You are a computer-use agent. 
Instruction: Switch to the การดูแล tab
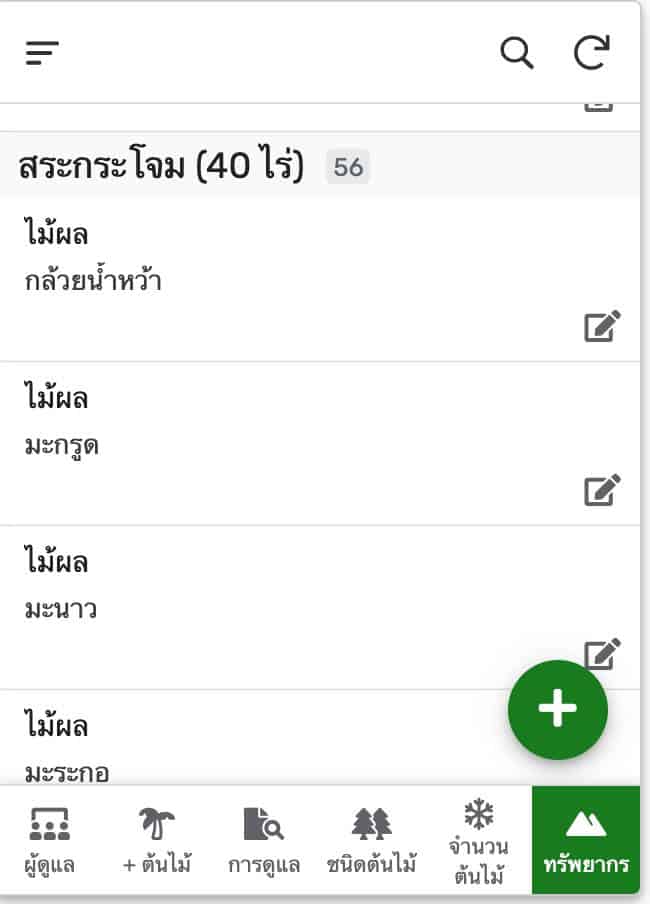[264, 840]
